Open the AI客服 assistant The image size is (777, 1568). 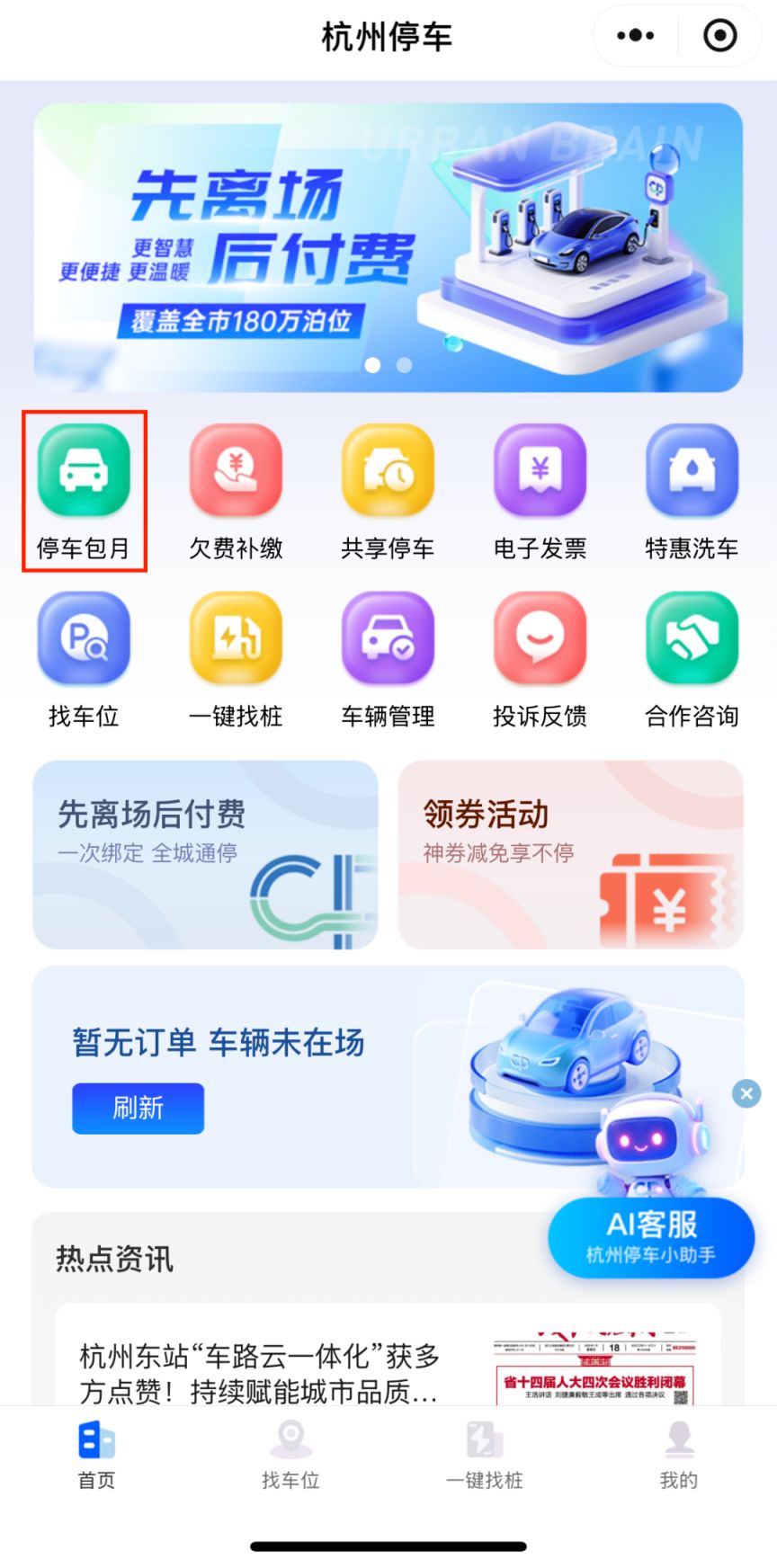pos(650,1237)
